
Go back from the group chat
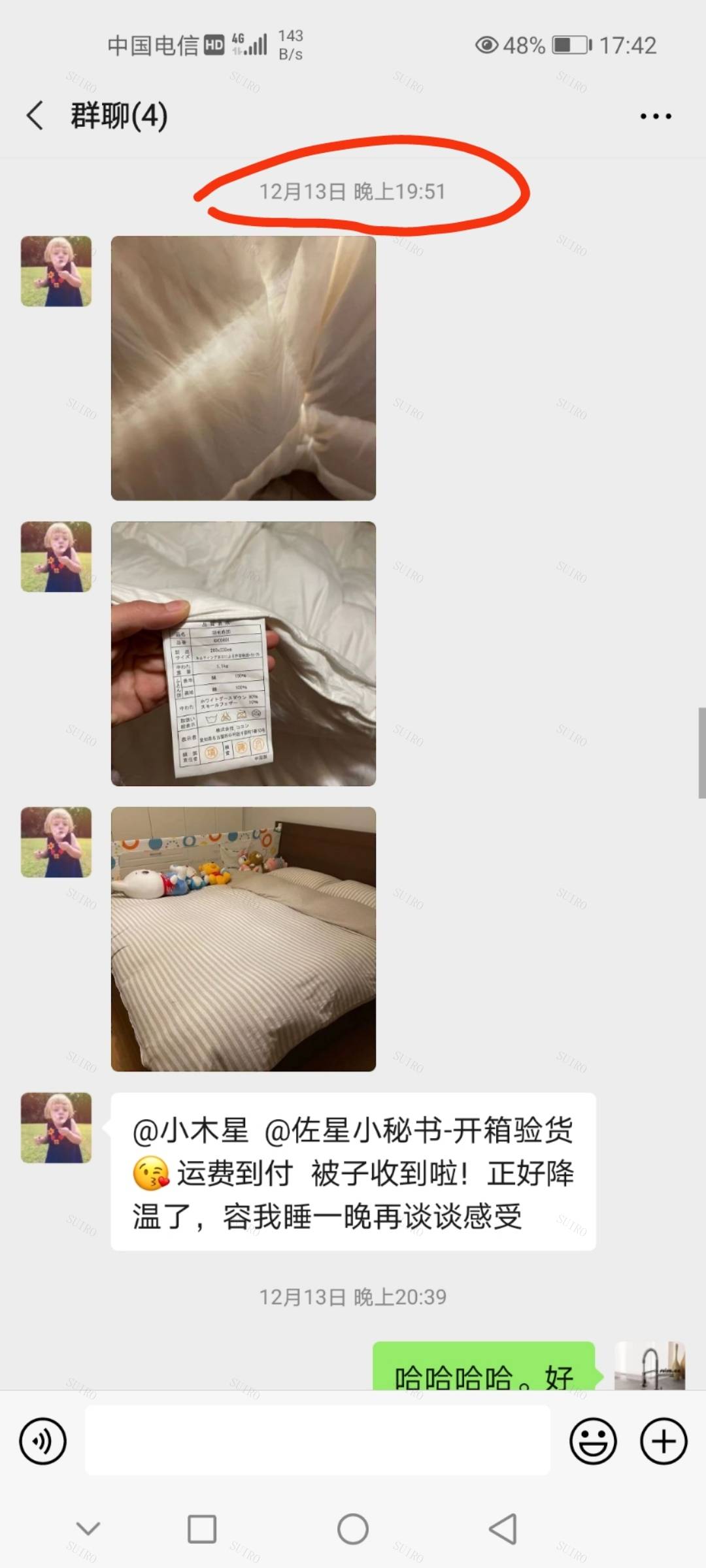(35, 116)
